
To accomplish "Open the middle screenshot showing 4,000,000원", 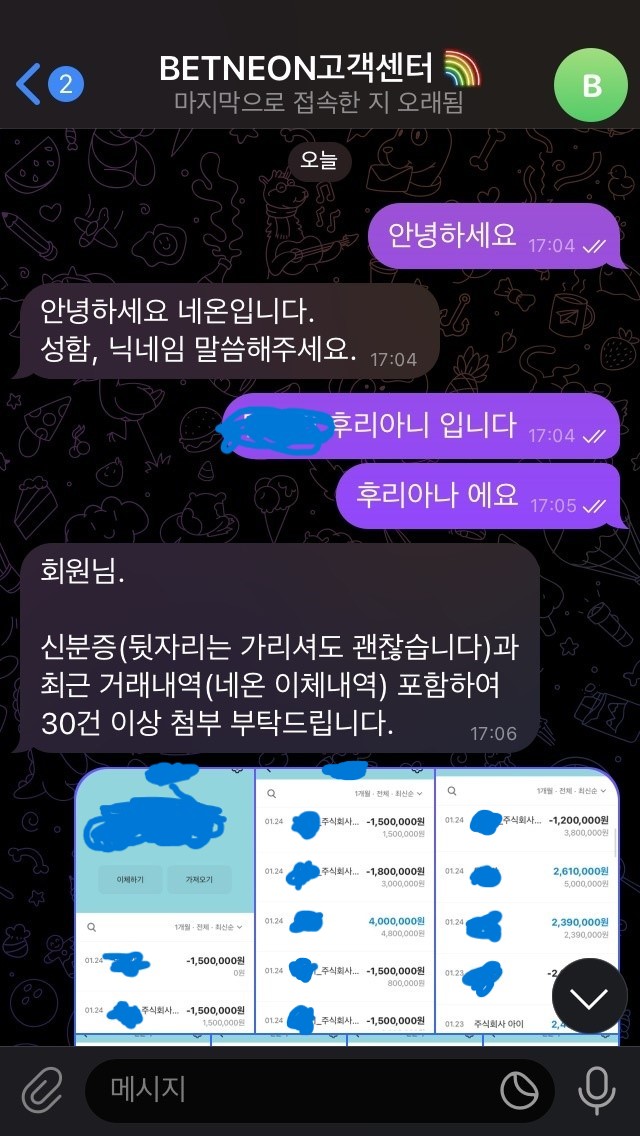I will (x=345, y=900).
